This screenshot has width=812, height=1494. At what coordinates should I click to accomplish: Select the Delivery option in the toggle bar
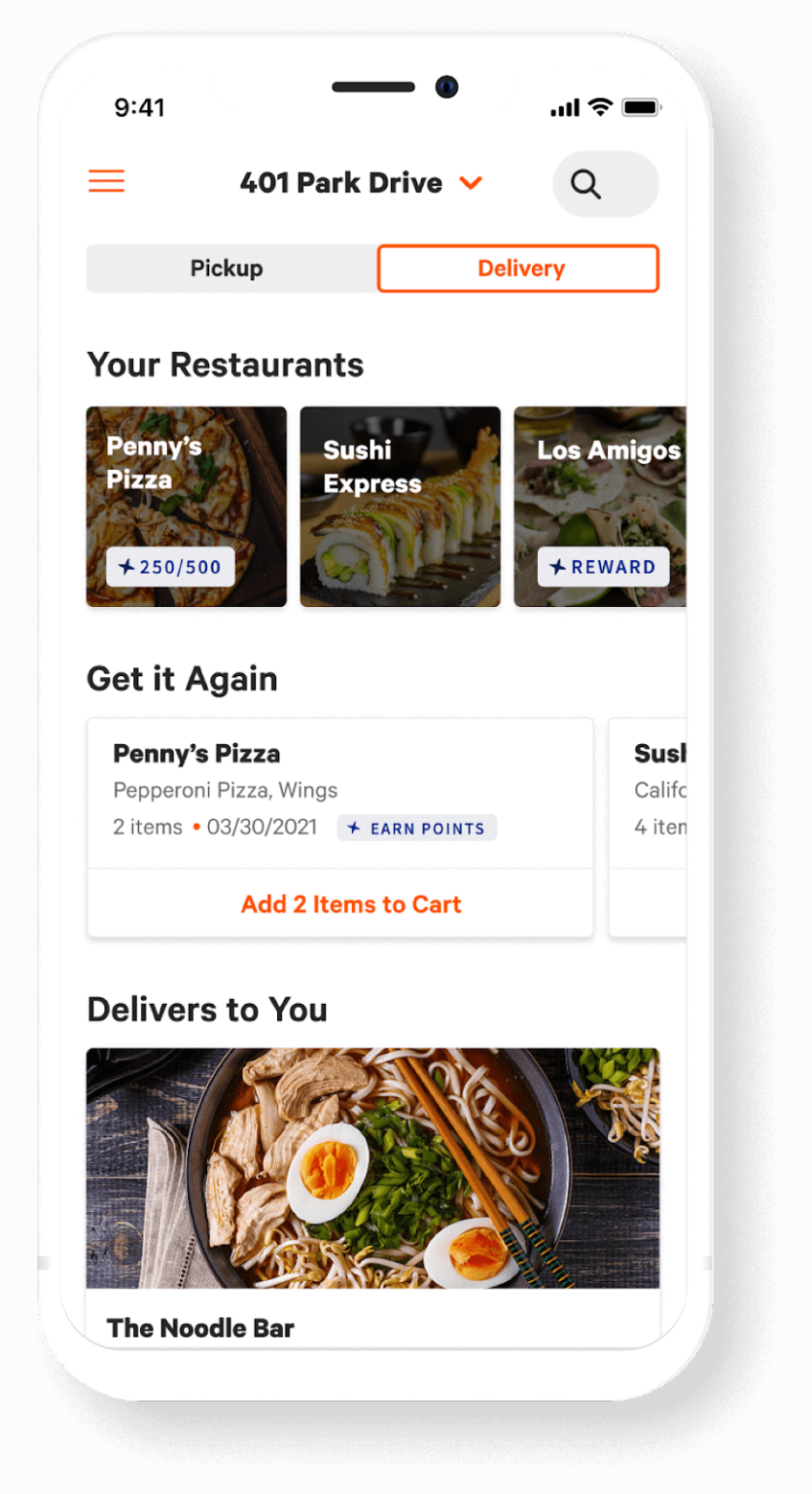click(x=518, y=267)
